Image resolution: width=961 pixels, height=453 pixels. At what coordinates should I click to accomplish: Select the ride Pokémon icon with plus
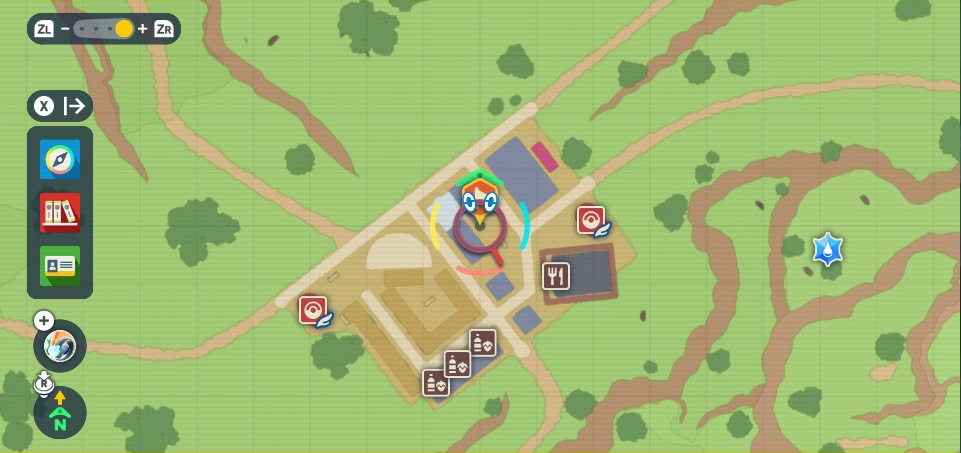[60, 346]
